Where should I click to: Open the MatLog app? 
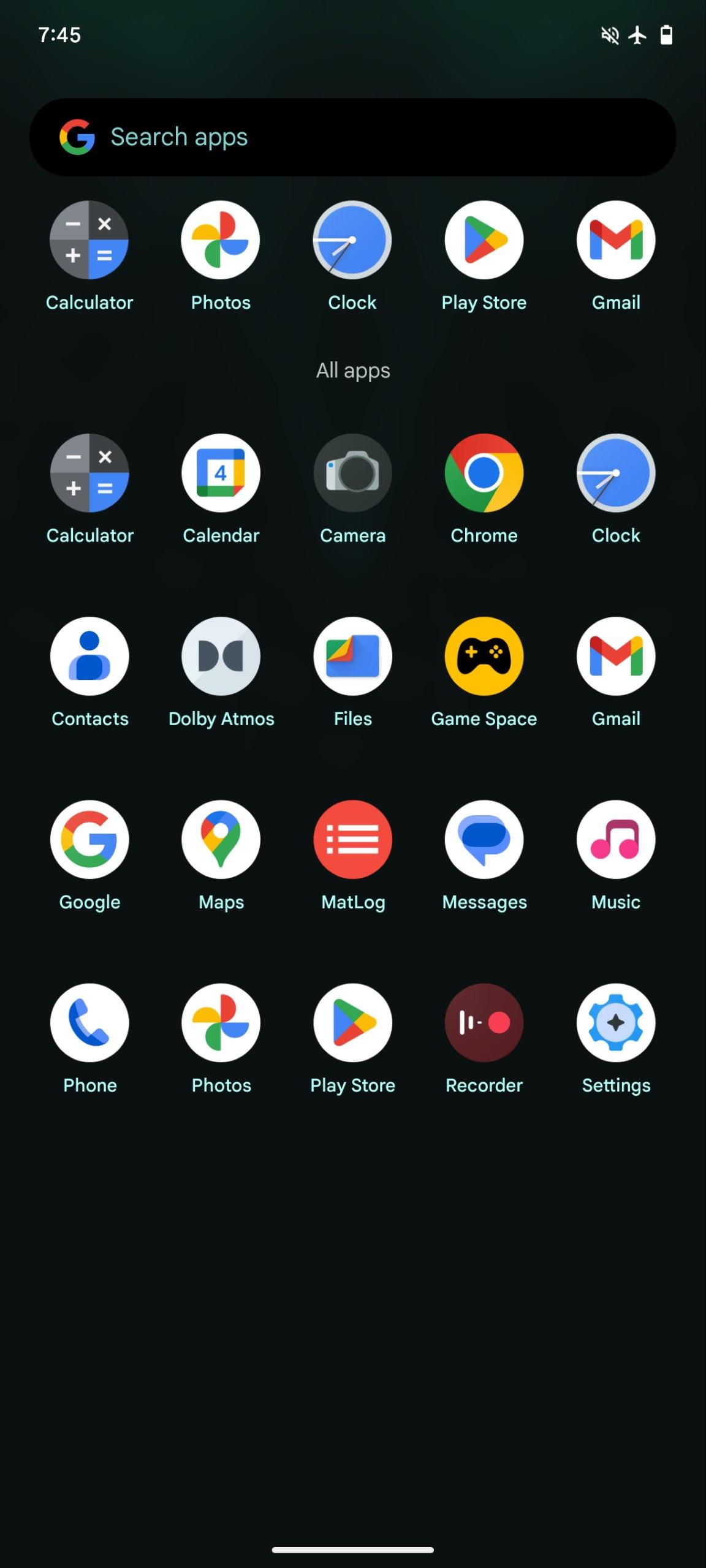tap(352, 839)
